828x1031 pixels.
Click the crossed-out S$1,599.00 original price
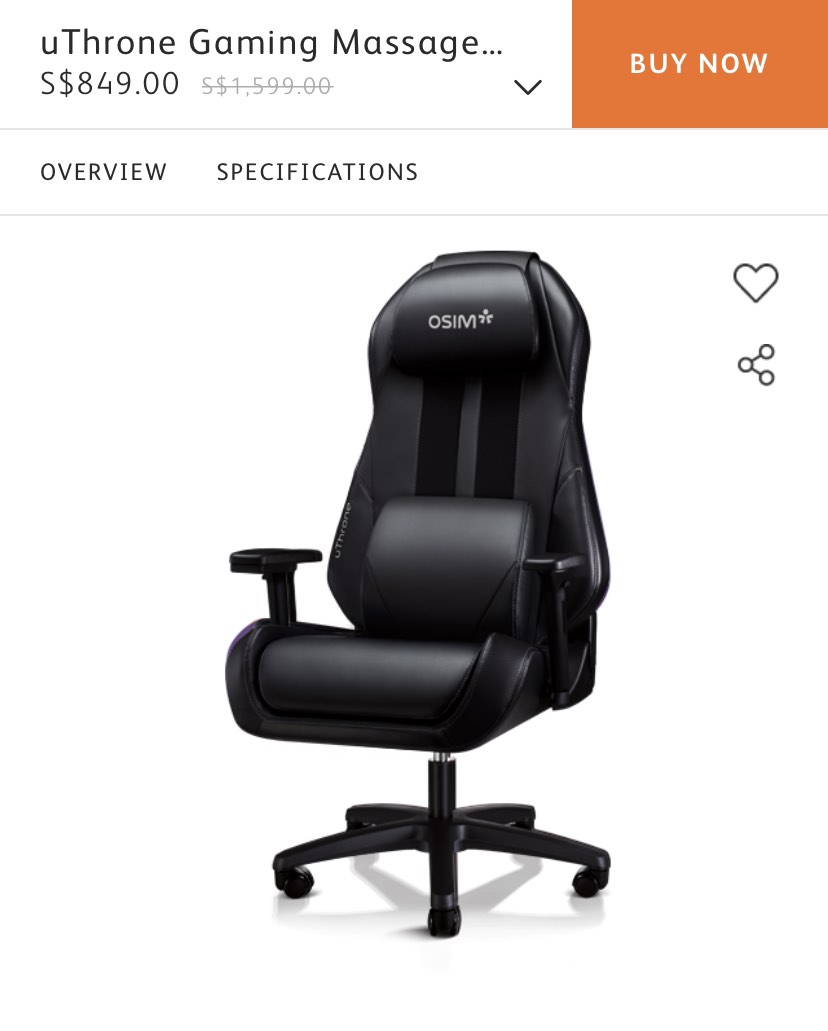[x=266, y=86]
